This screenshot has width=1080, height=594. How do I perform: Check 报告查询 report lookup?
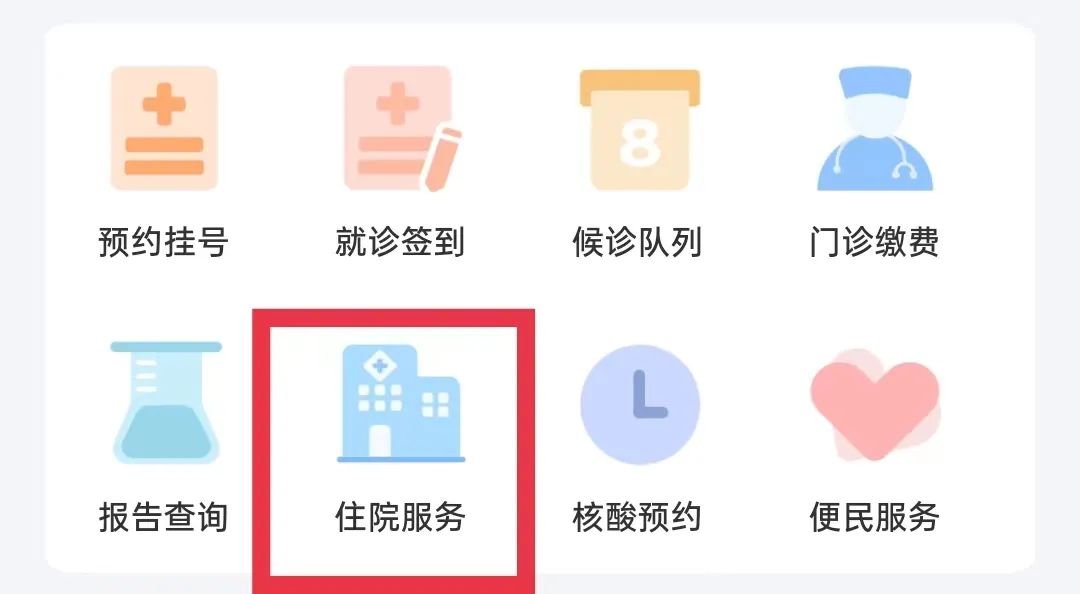coord(164,435)
